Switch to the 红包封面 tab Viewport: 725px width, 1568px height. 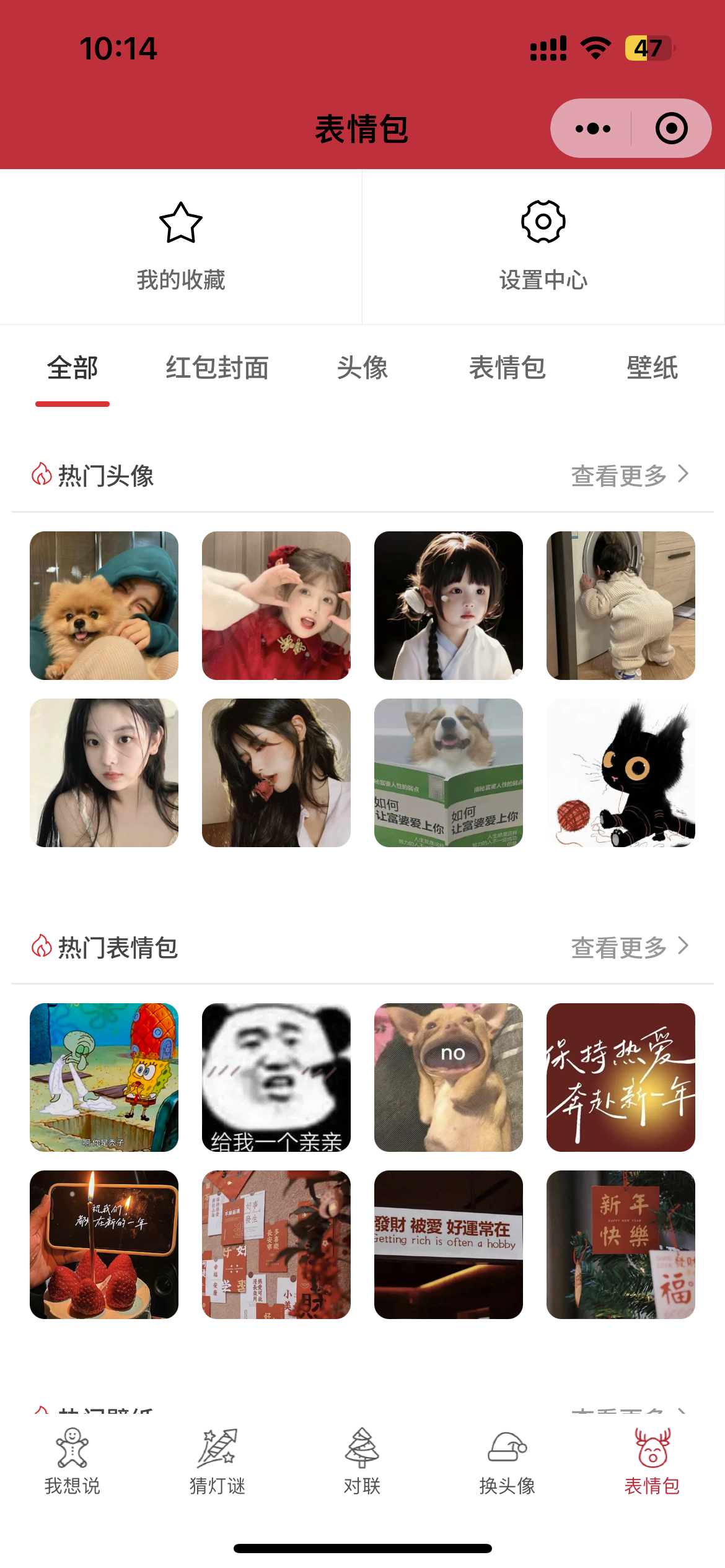coord(217,368)
